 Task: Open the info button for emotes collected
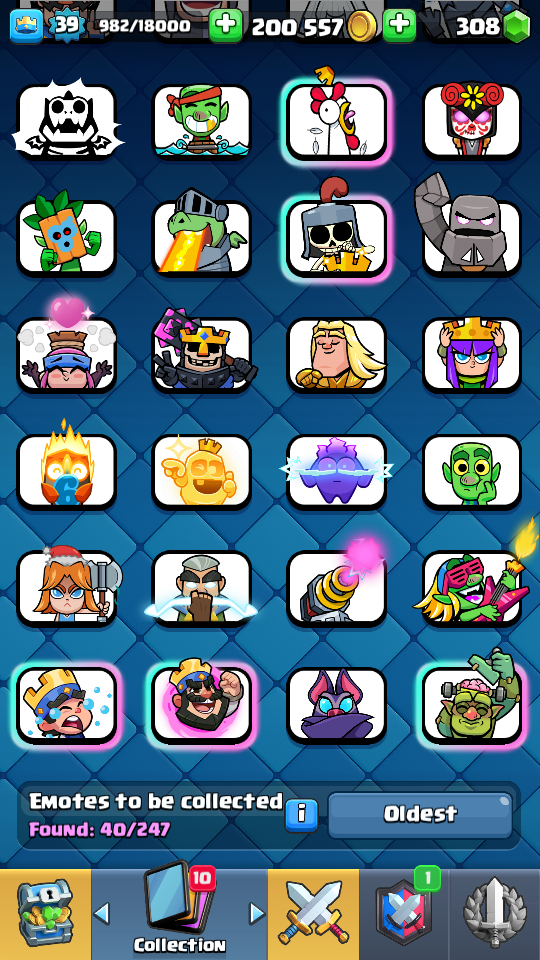302,814
